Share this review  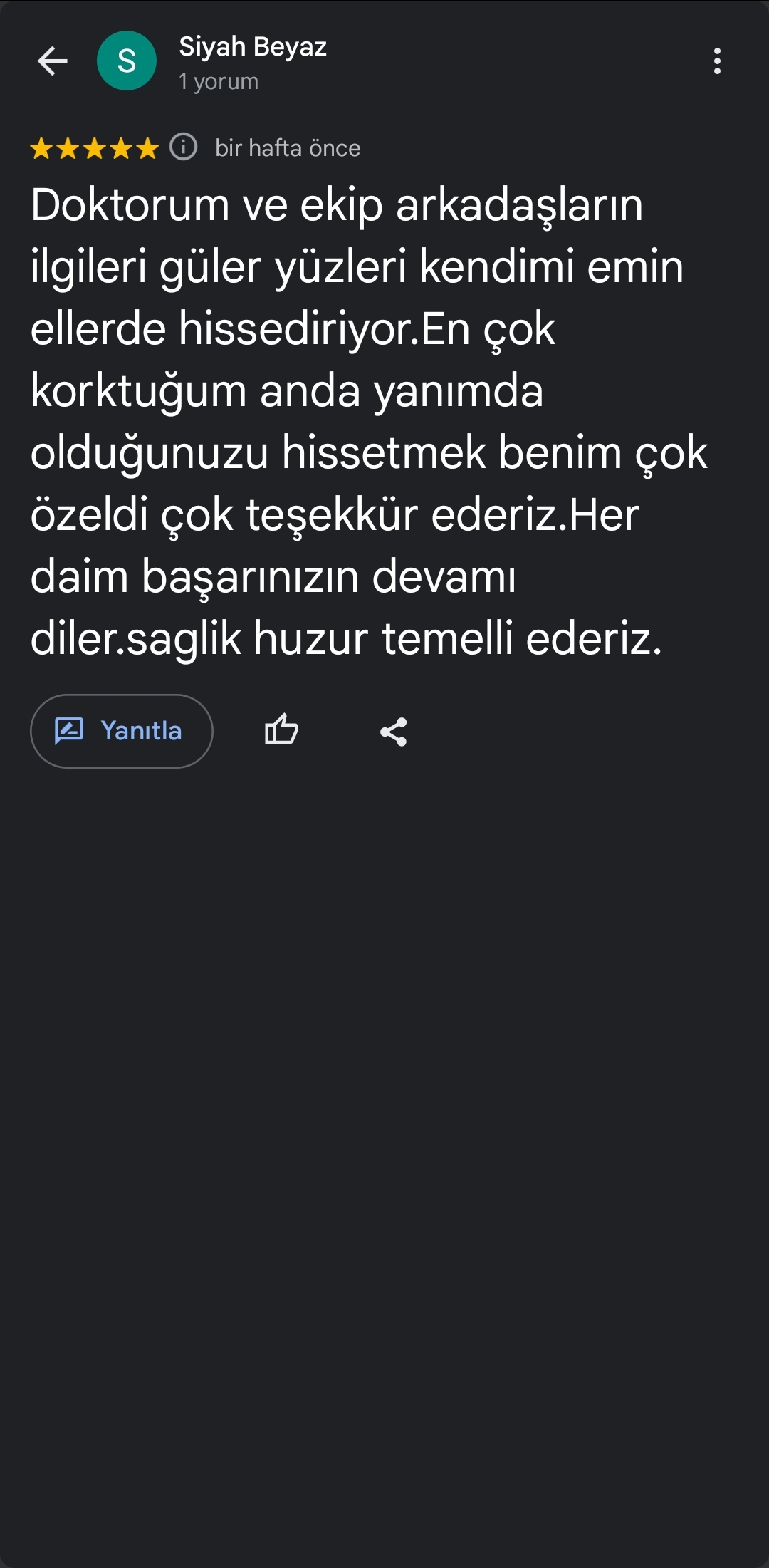coord(393,732)
